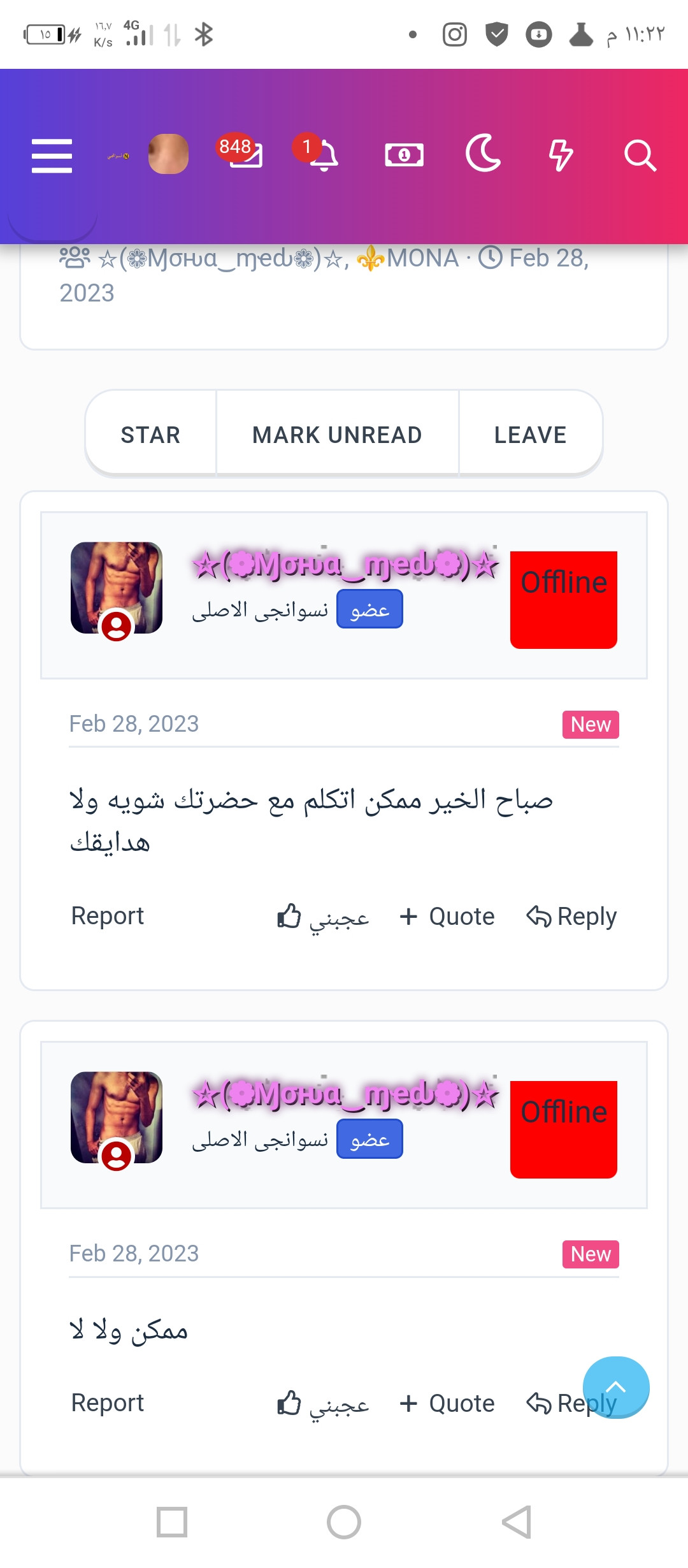Star this conversation
Image resolution: width=688 pixels, height=1568 pixels.
150,435
